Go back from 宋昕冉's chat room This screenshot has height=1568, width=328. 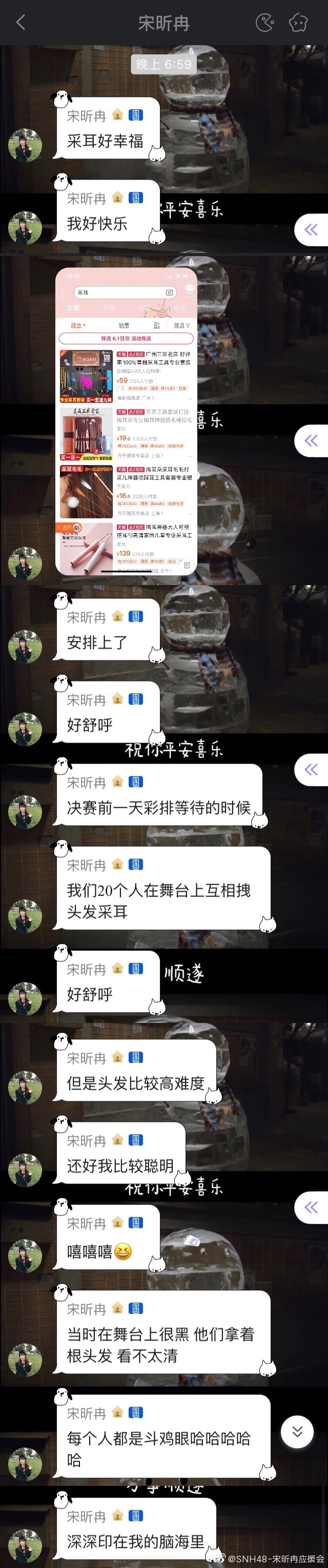point(20,23)
